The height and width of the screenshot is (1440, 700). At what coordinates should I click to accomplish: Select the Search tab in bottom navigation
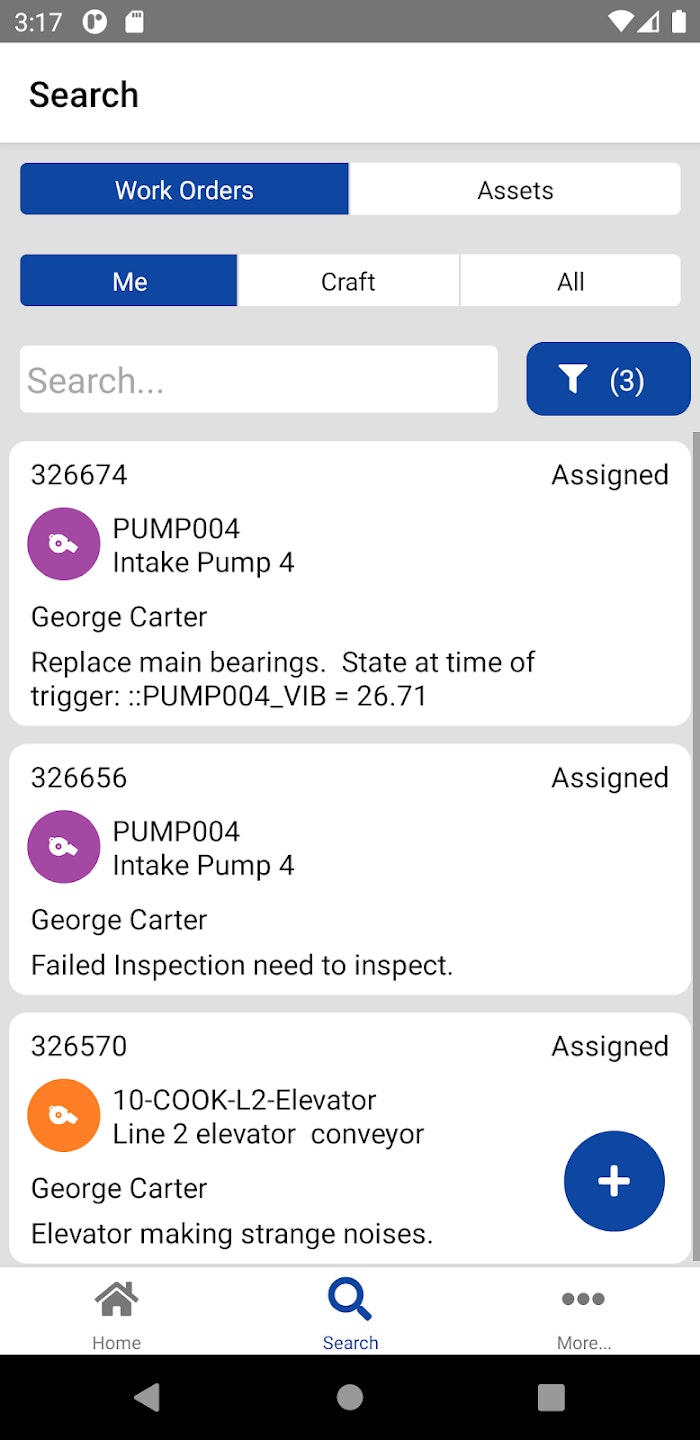click(x=350, y=1314)
